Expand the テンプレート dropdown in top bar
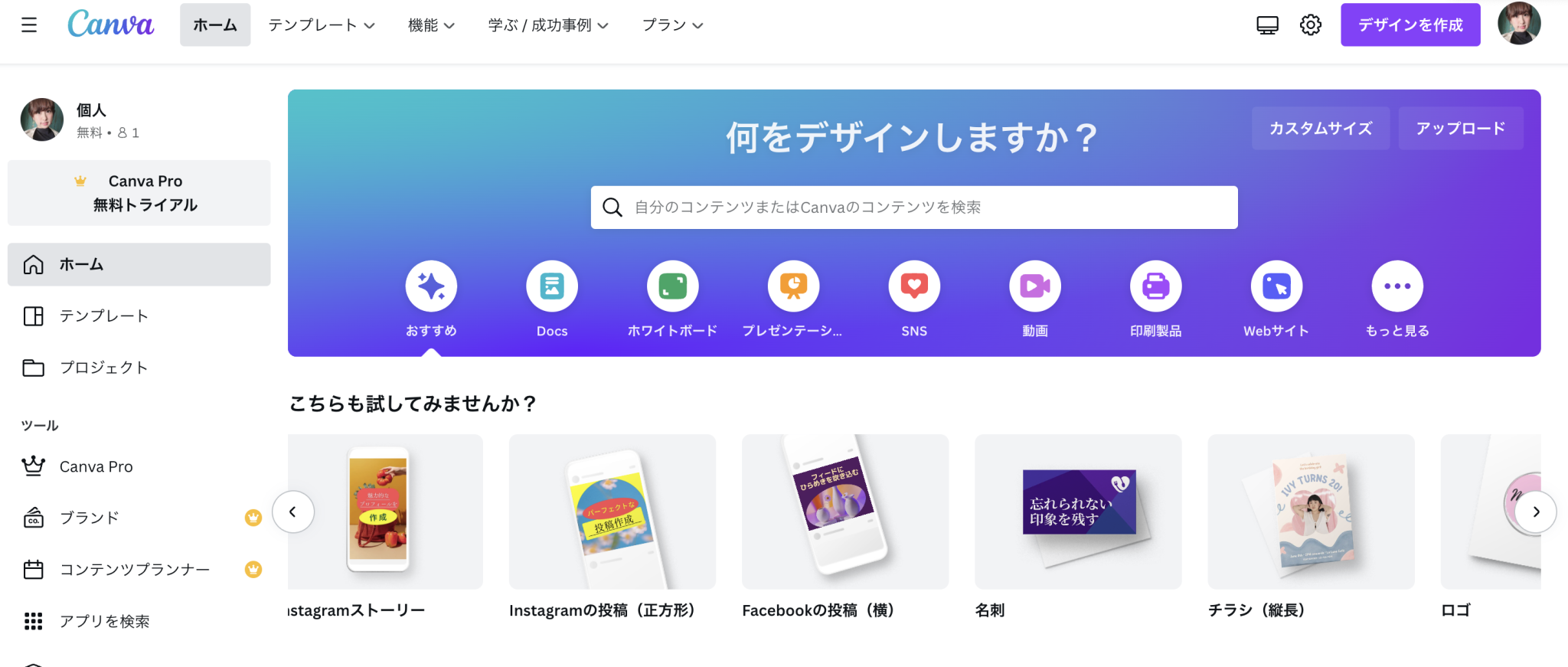Screen dimensions: 1568x667 tap(321, 25)
